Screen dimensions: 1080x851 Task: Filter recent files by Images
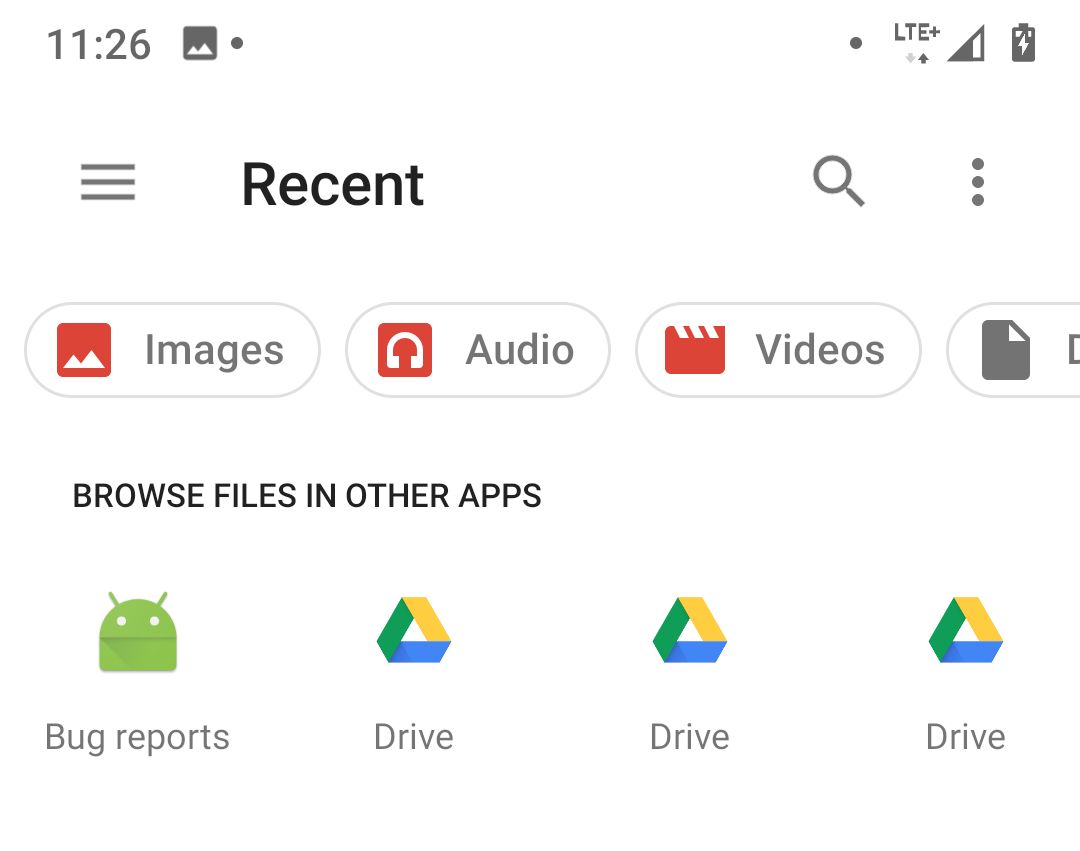coord(172,350)
